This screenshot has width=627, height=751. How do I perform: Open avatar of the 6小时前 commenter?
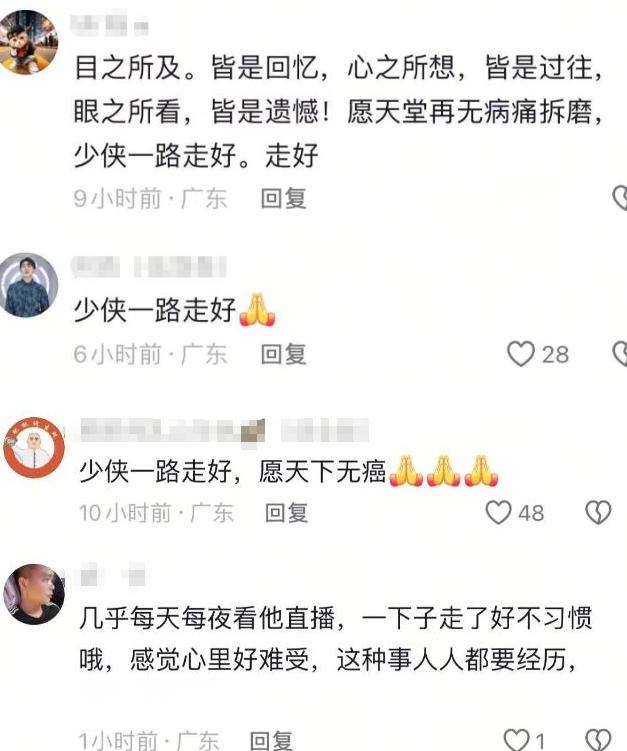coord(28,284)
